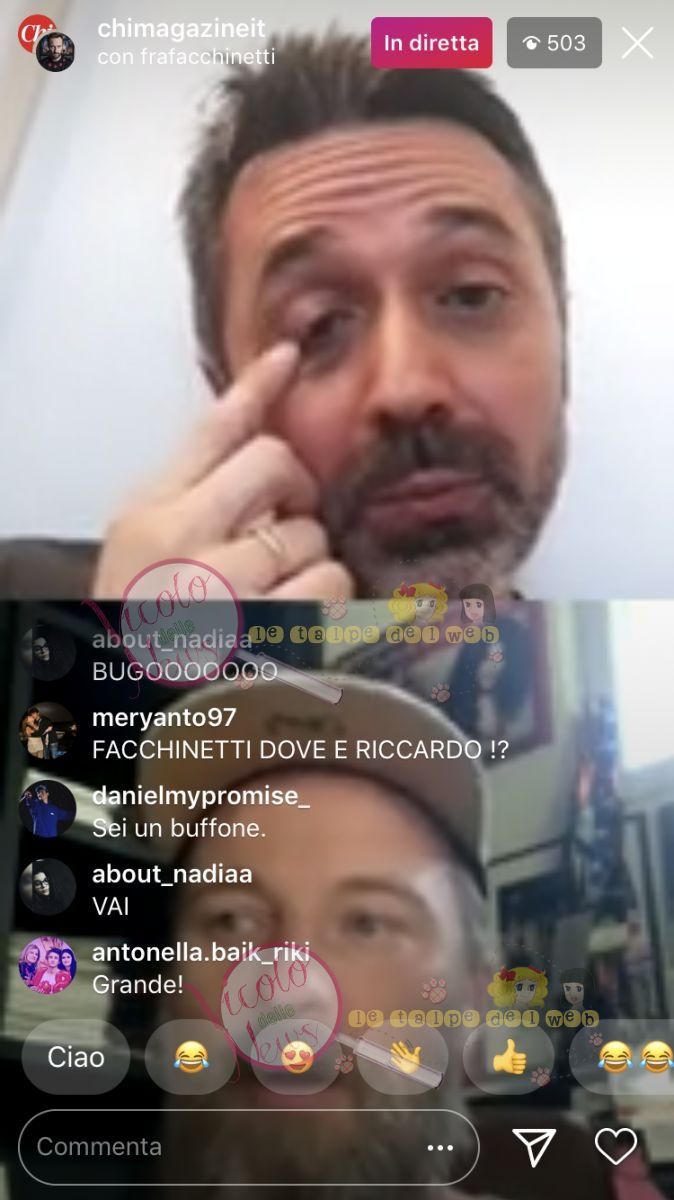Open the three-dots comment options

pos(440,1147)
